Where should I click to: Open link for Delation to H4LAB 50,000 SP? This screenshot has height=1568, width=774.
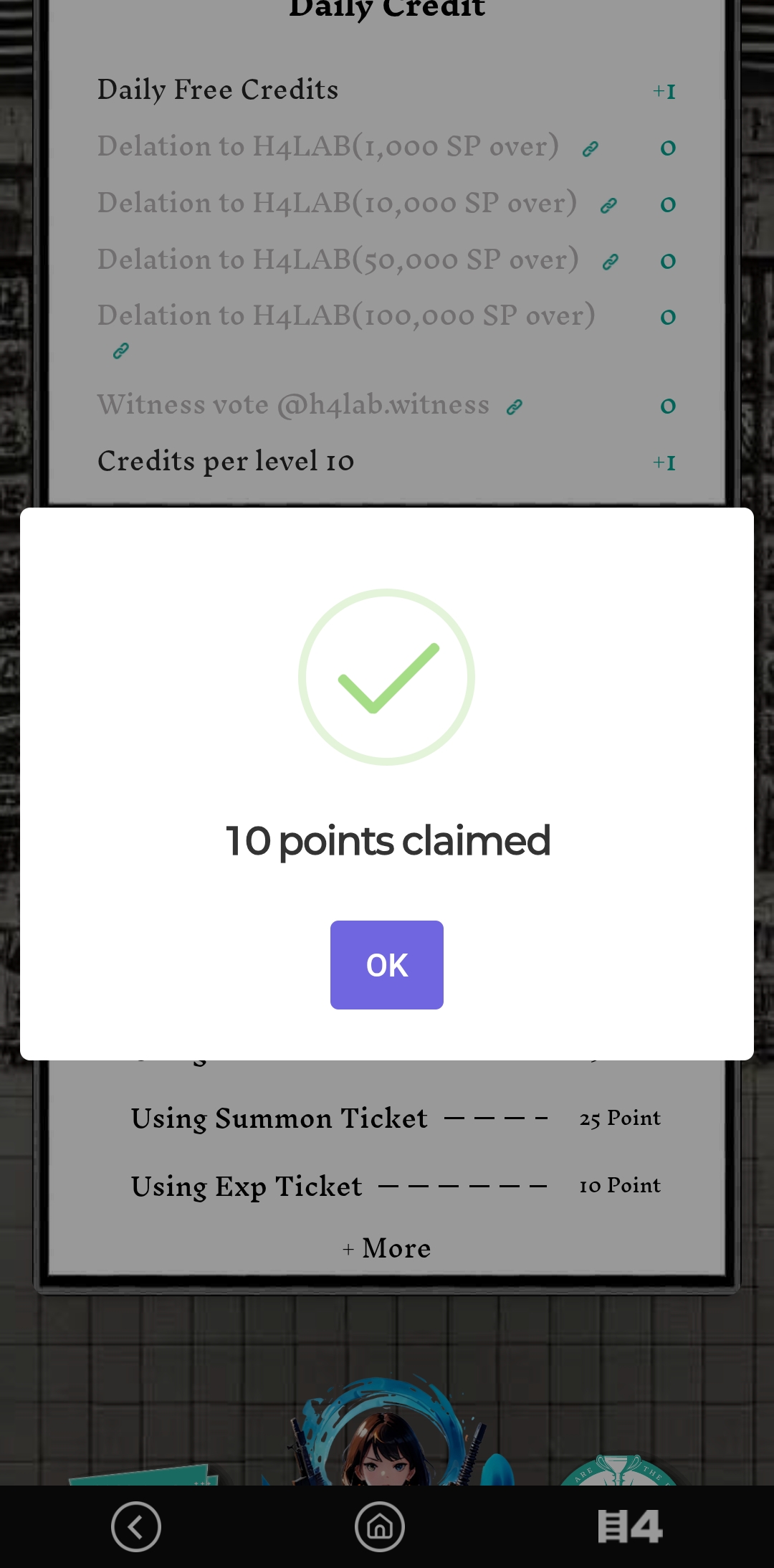coord(610,262)
